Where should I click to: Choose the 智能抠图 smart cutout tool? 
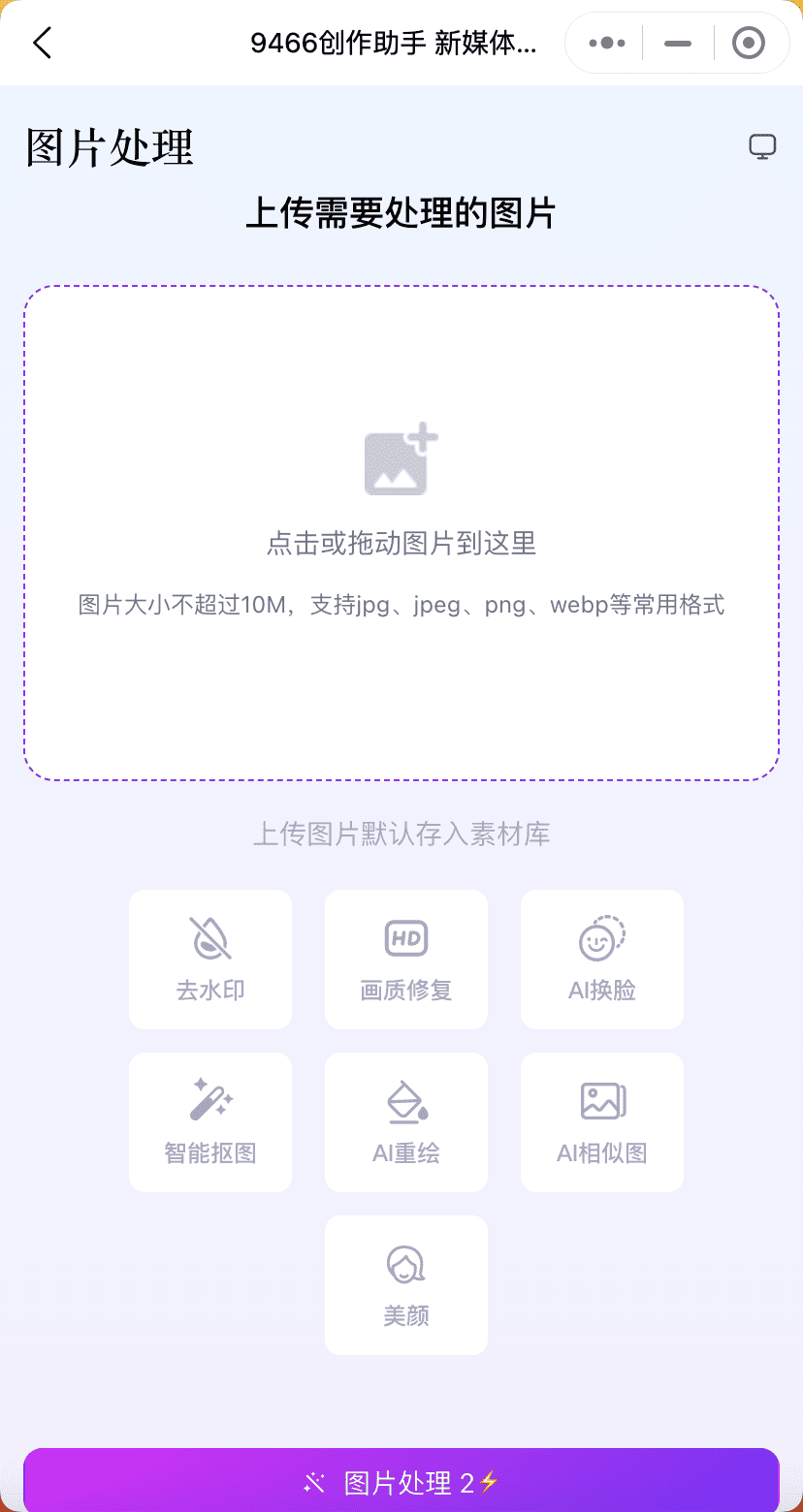pyautogui.click(x=210, y=1121)
